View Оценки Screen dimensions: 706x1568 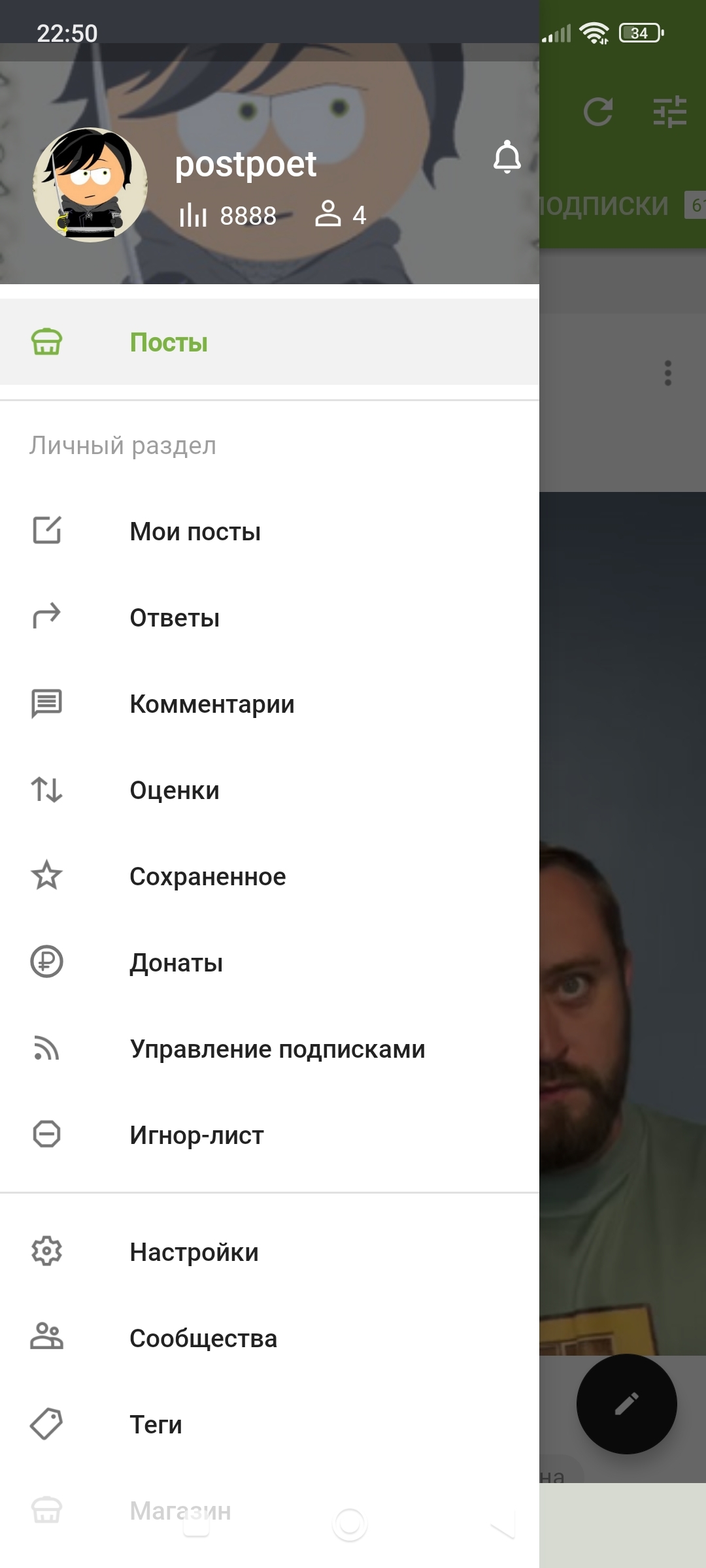tap(175, 790)
